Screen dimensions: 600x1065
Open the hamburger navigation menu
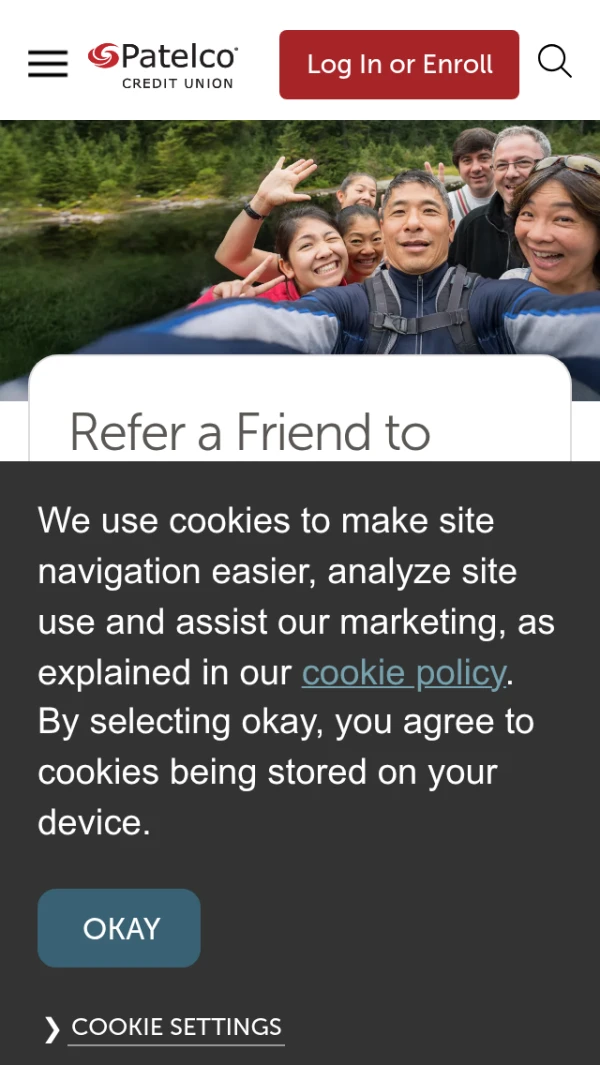click(48, 64)
